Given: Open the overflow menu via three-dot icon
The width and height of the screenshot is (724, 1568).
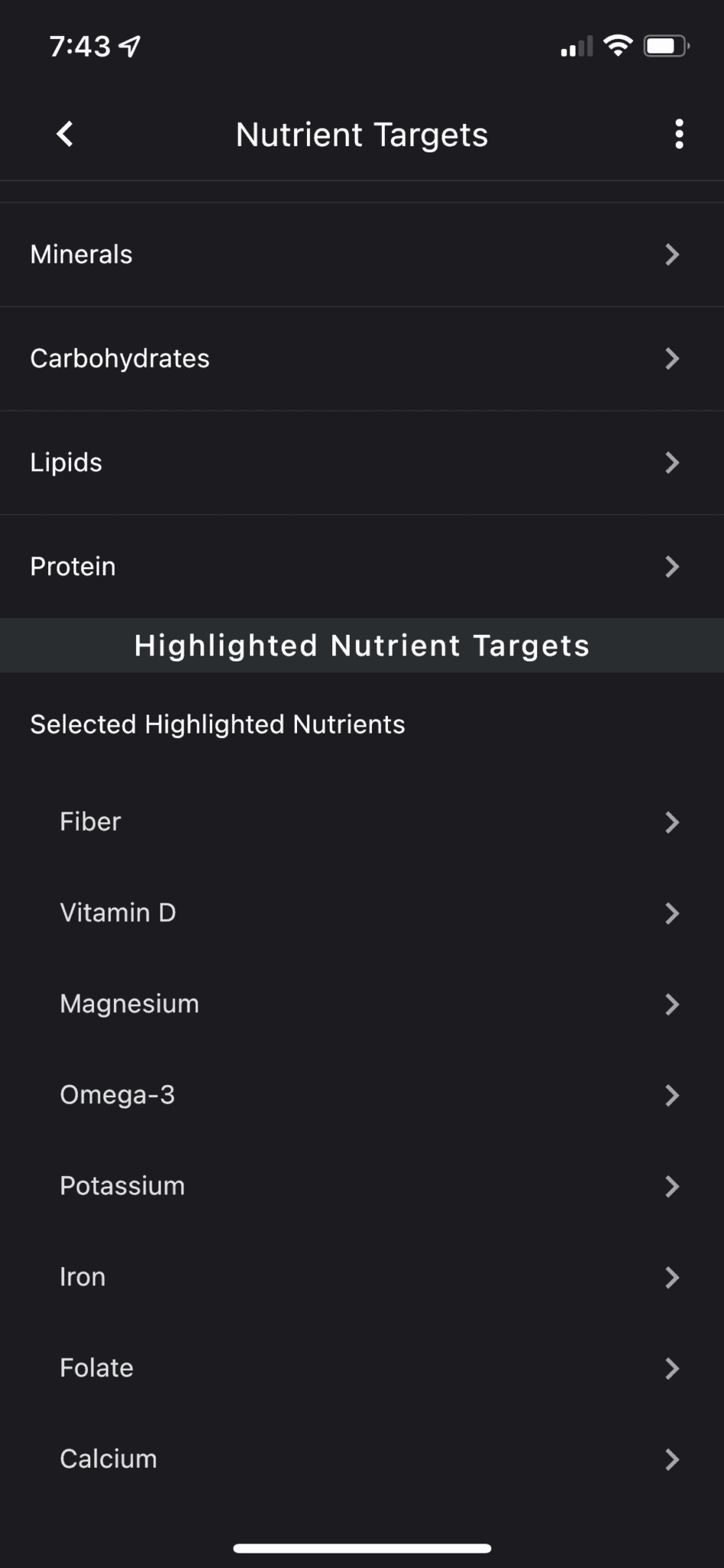Looking at the screenshot, I should [679, 134].
